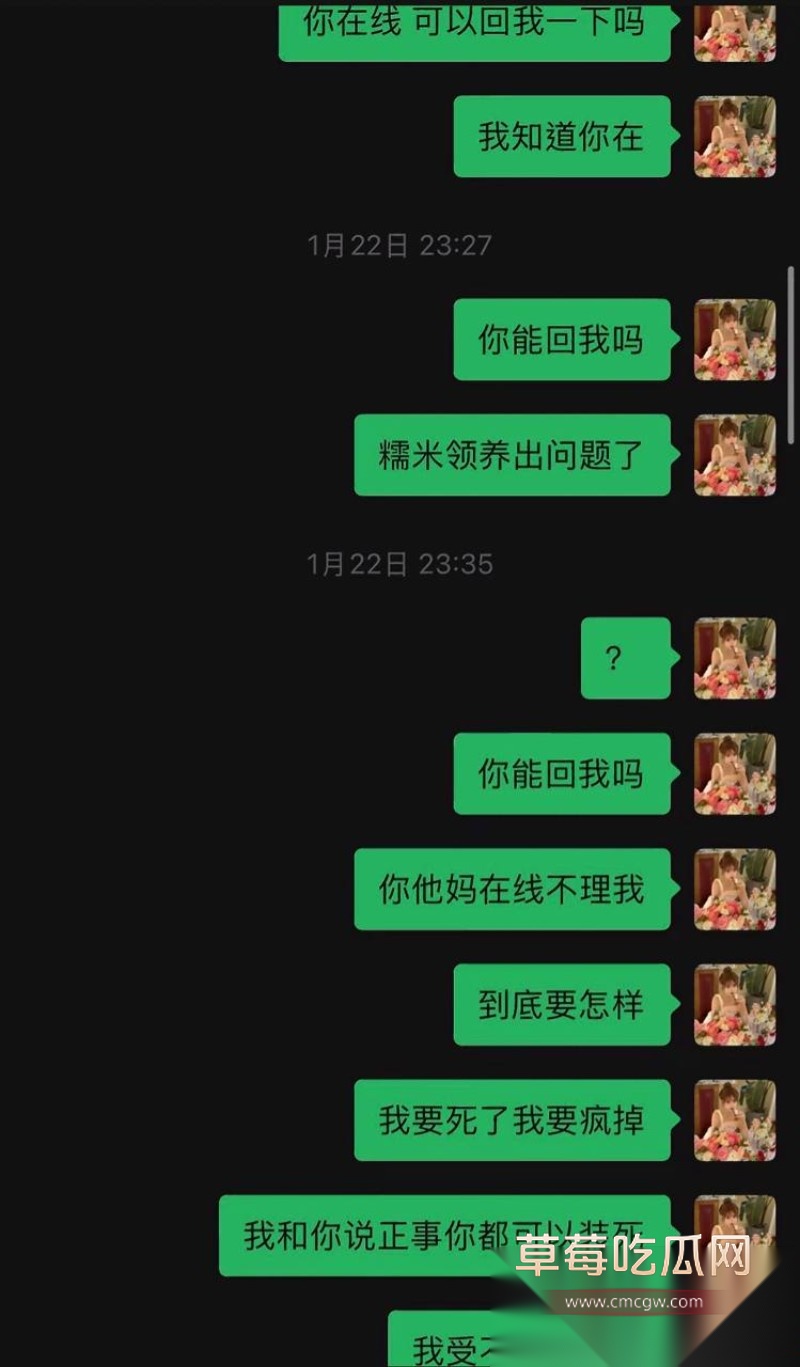Tap the "1月22日 23:27" timestamp

pos(399,245)
